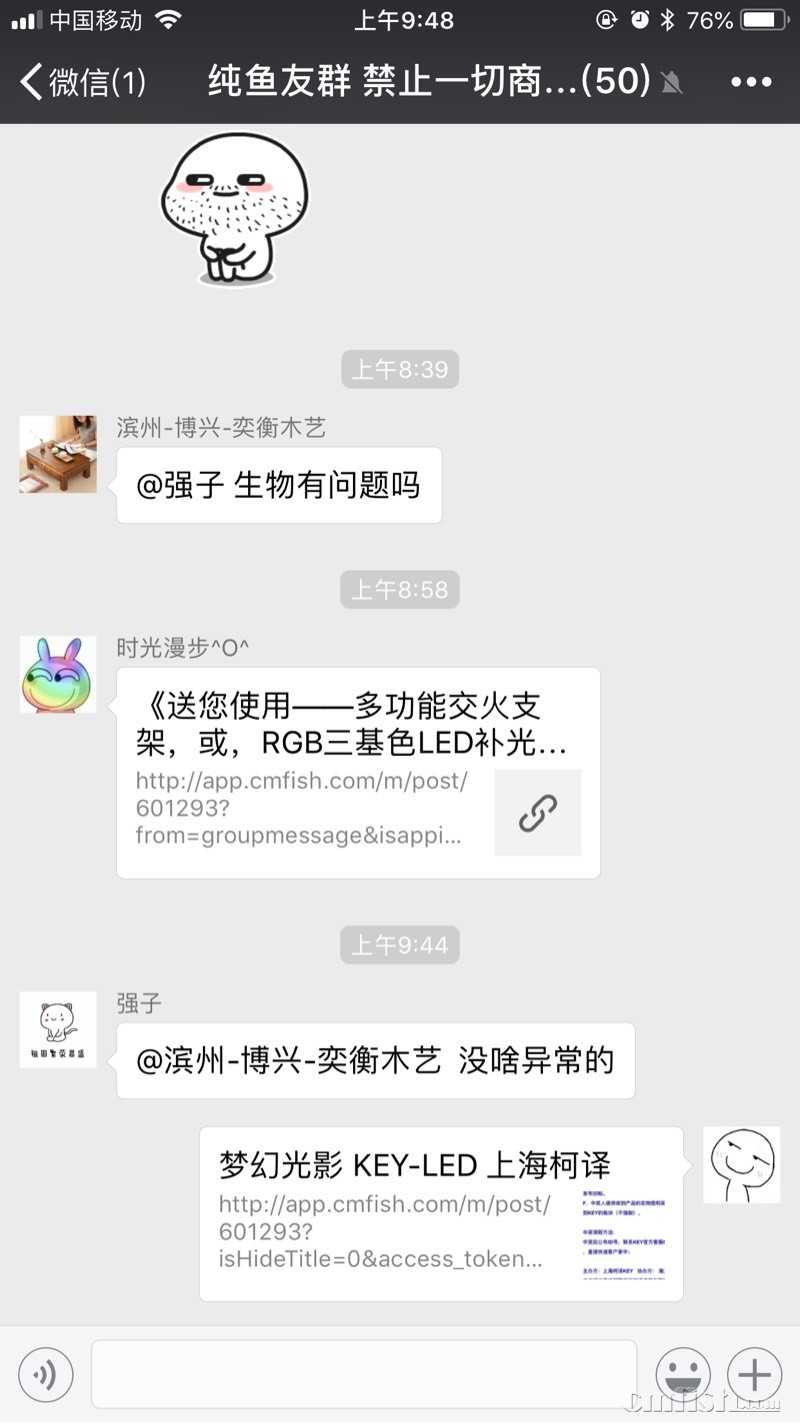
Task: Tap 滨州-博兴-奕衡木艺's avatar
Action: click(57, 454)
